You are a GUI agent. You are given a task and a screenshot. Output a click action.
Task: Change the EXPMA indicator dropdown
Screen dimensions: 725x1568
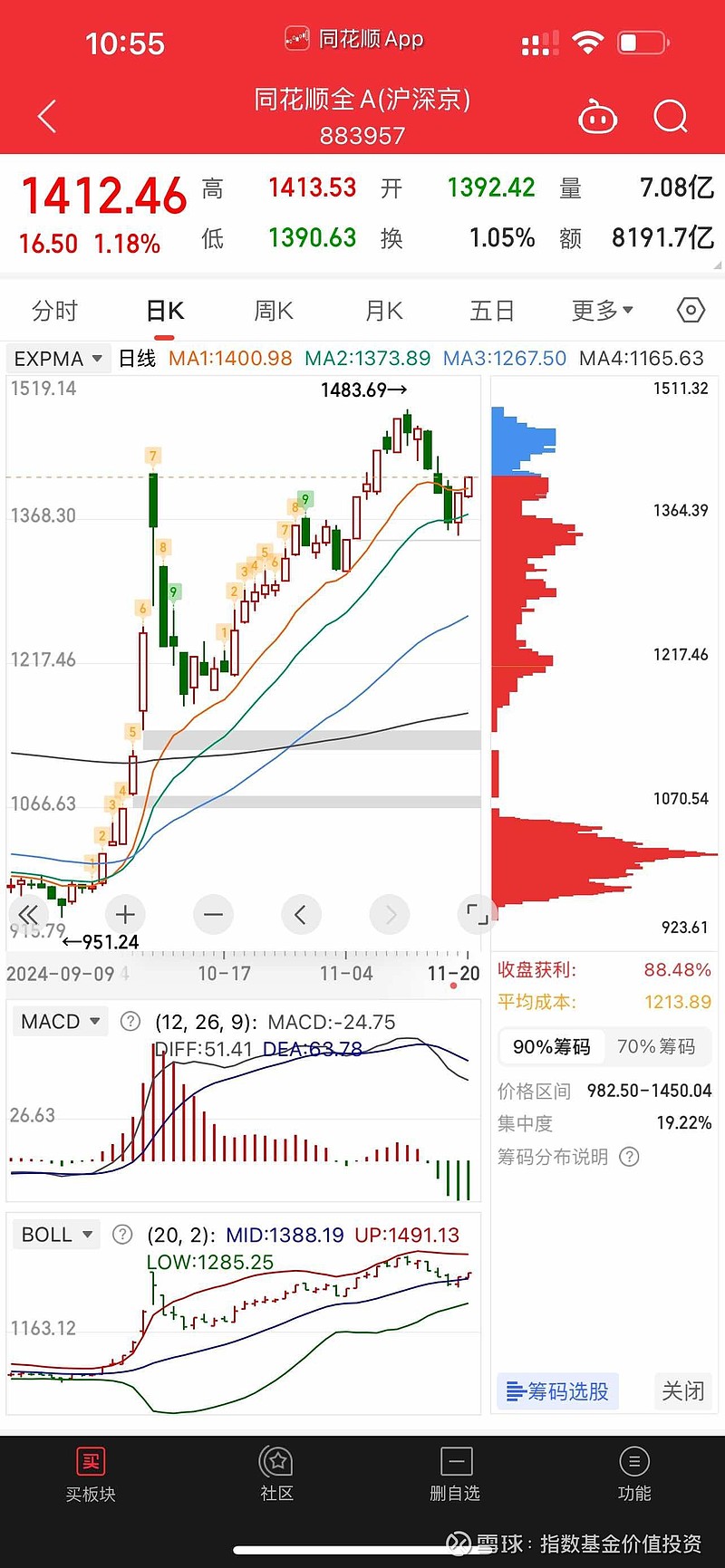(x=59, y=359)
